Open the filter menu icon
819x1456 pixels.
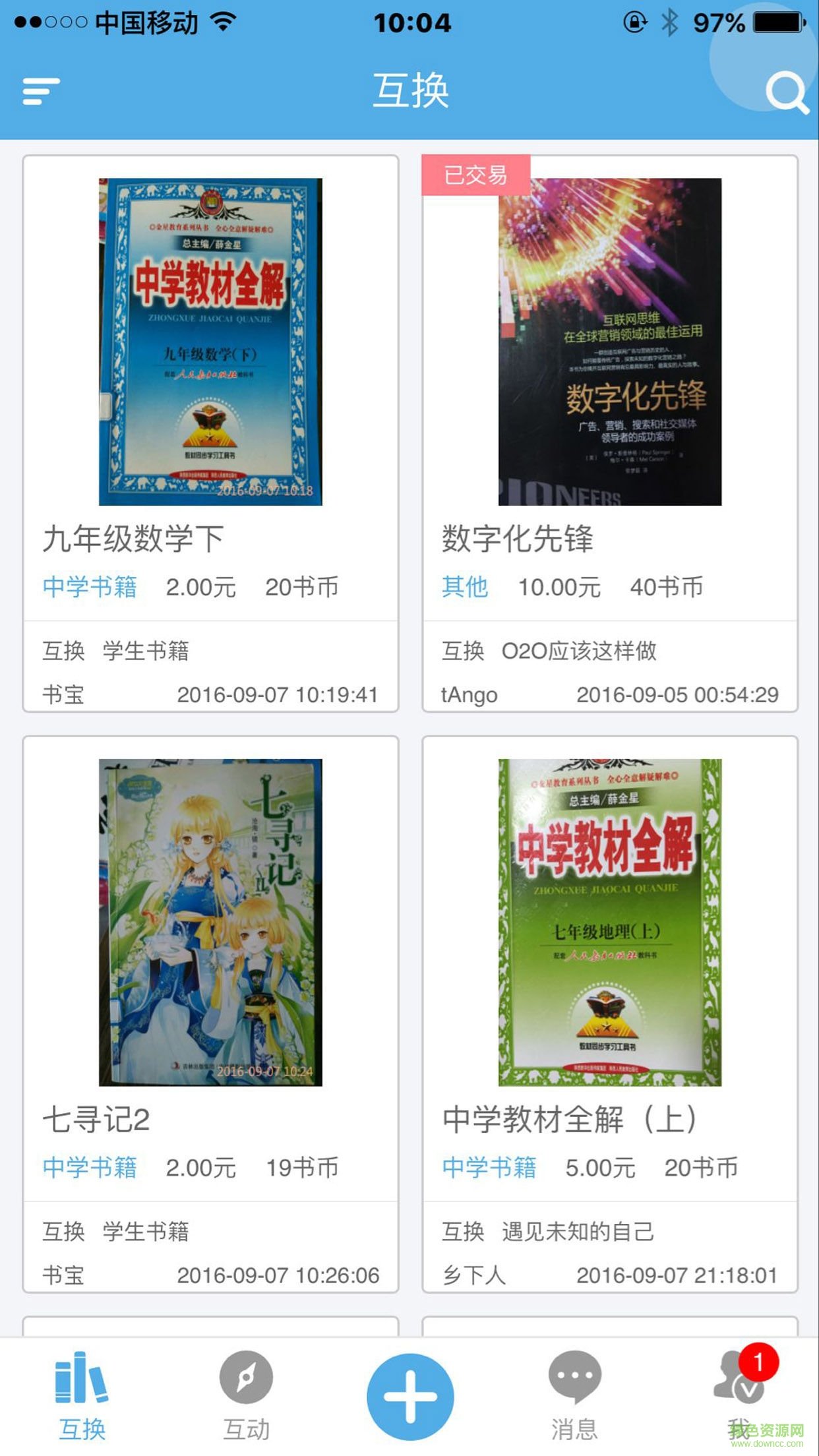41,91
